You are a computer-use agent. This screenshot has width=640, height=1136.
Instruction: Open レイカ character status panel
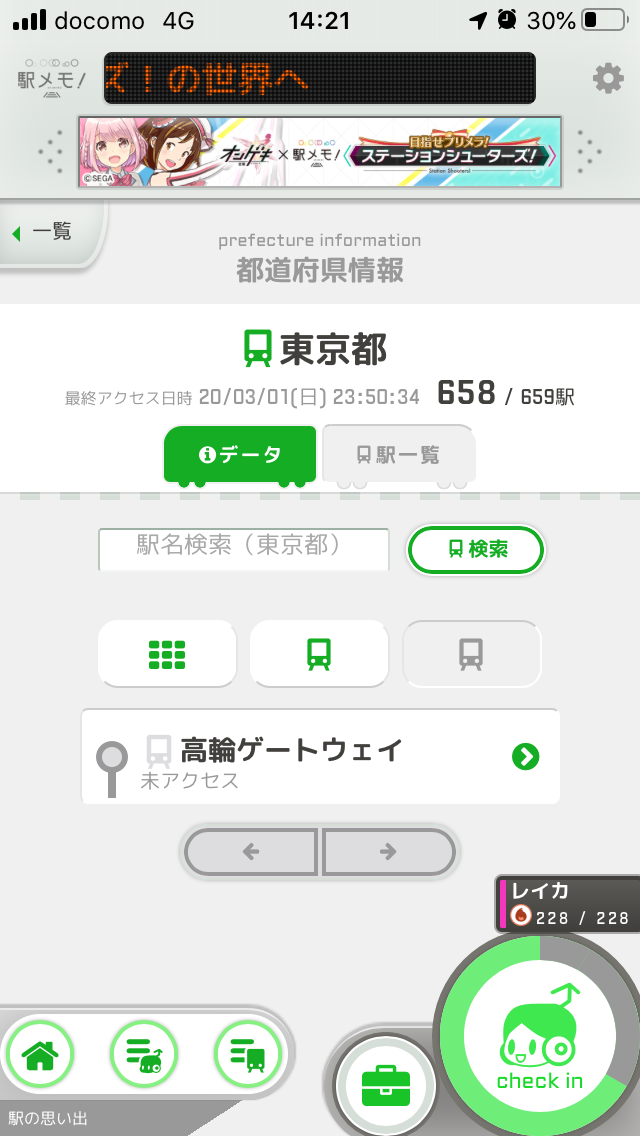tap(568, 904)
